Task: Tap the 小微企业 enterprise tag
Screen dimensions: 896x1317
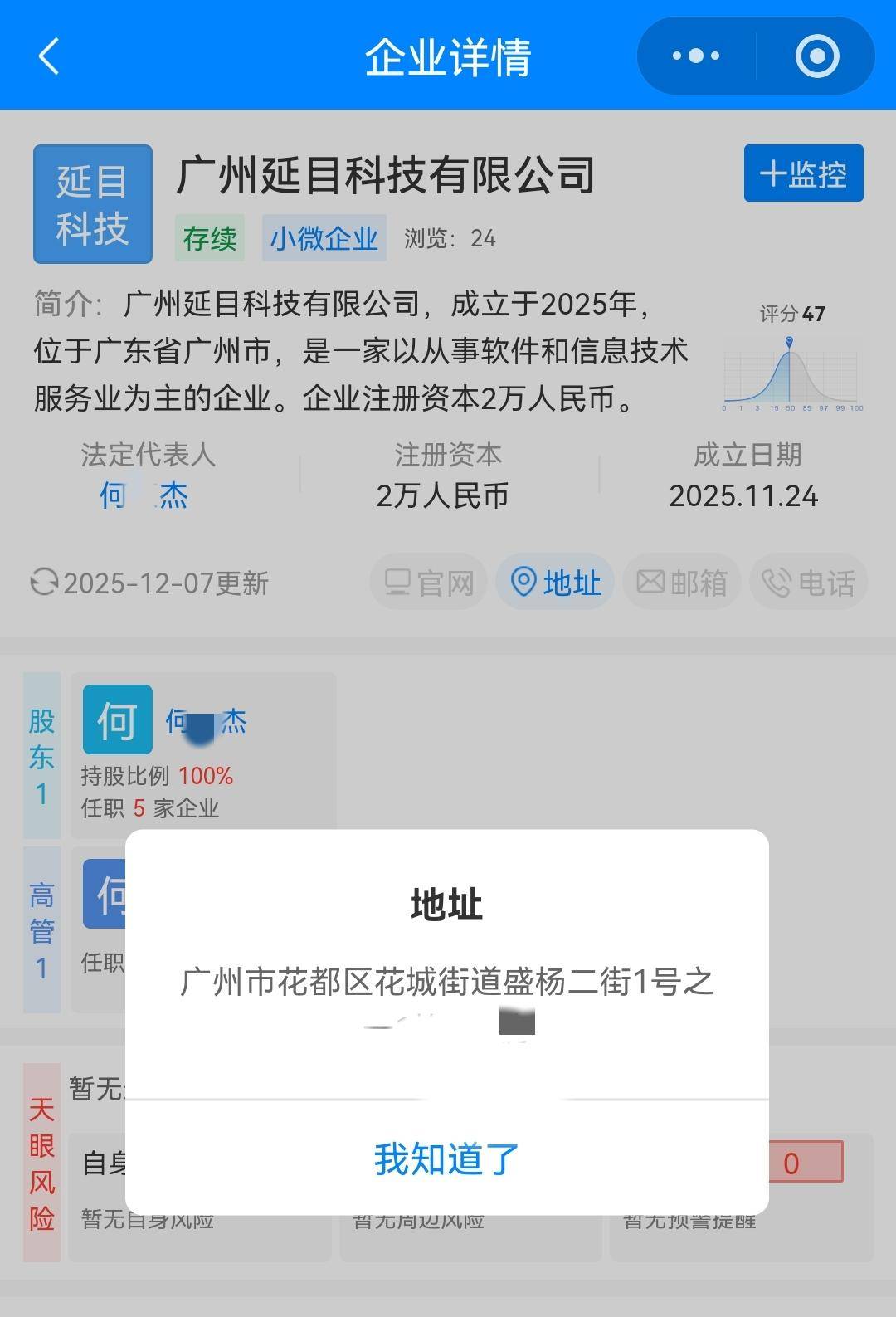Action: click(324, 238)
